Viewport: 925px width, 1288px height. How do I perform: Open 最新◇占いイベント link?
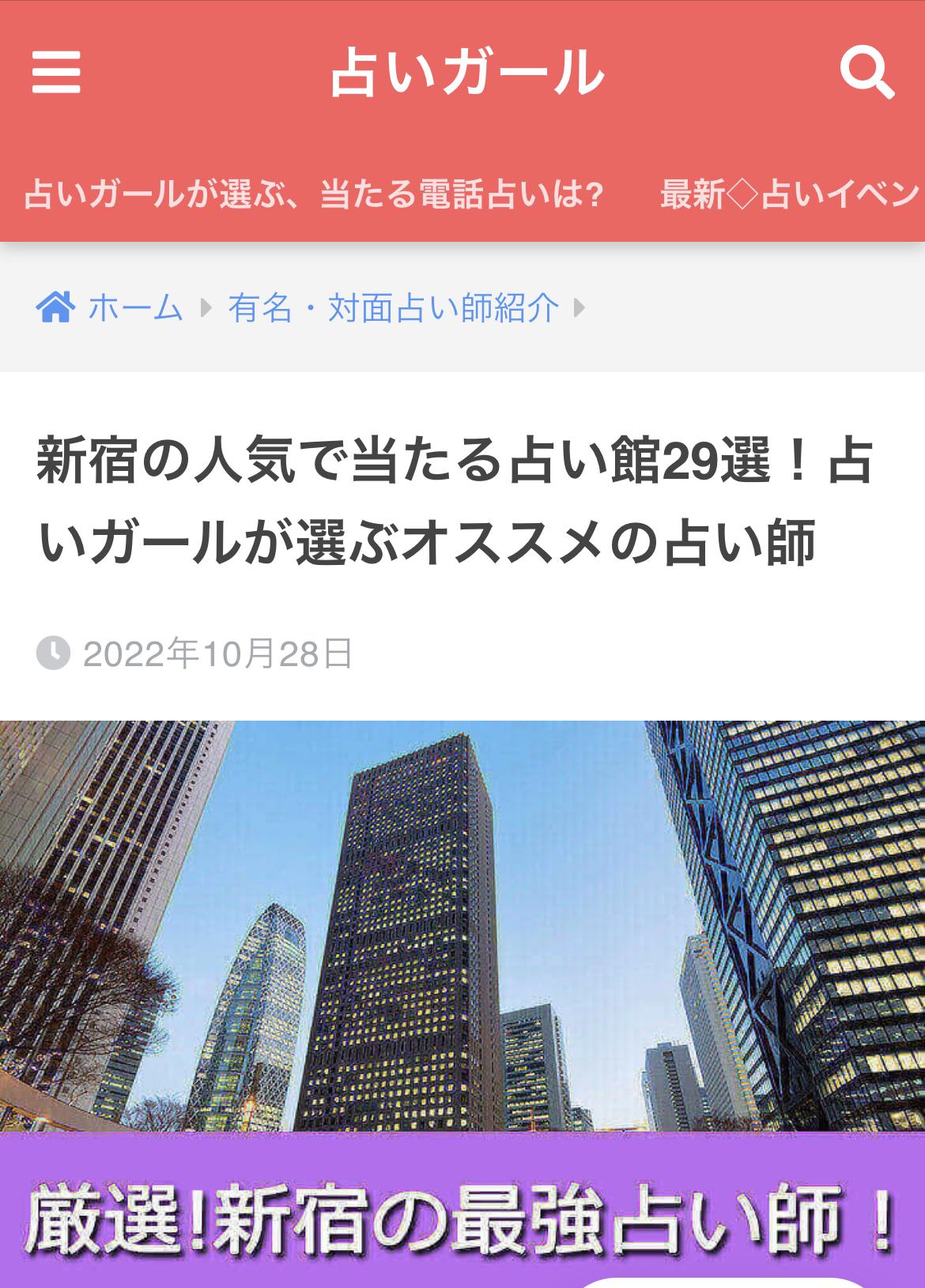(791, 194)
